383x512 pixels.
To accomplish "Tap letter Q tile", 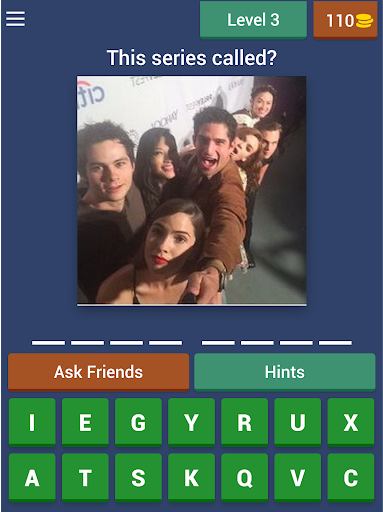I will pyautogui.click(x=245, y=478).
